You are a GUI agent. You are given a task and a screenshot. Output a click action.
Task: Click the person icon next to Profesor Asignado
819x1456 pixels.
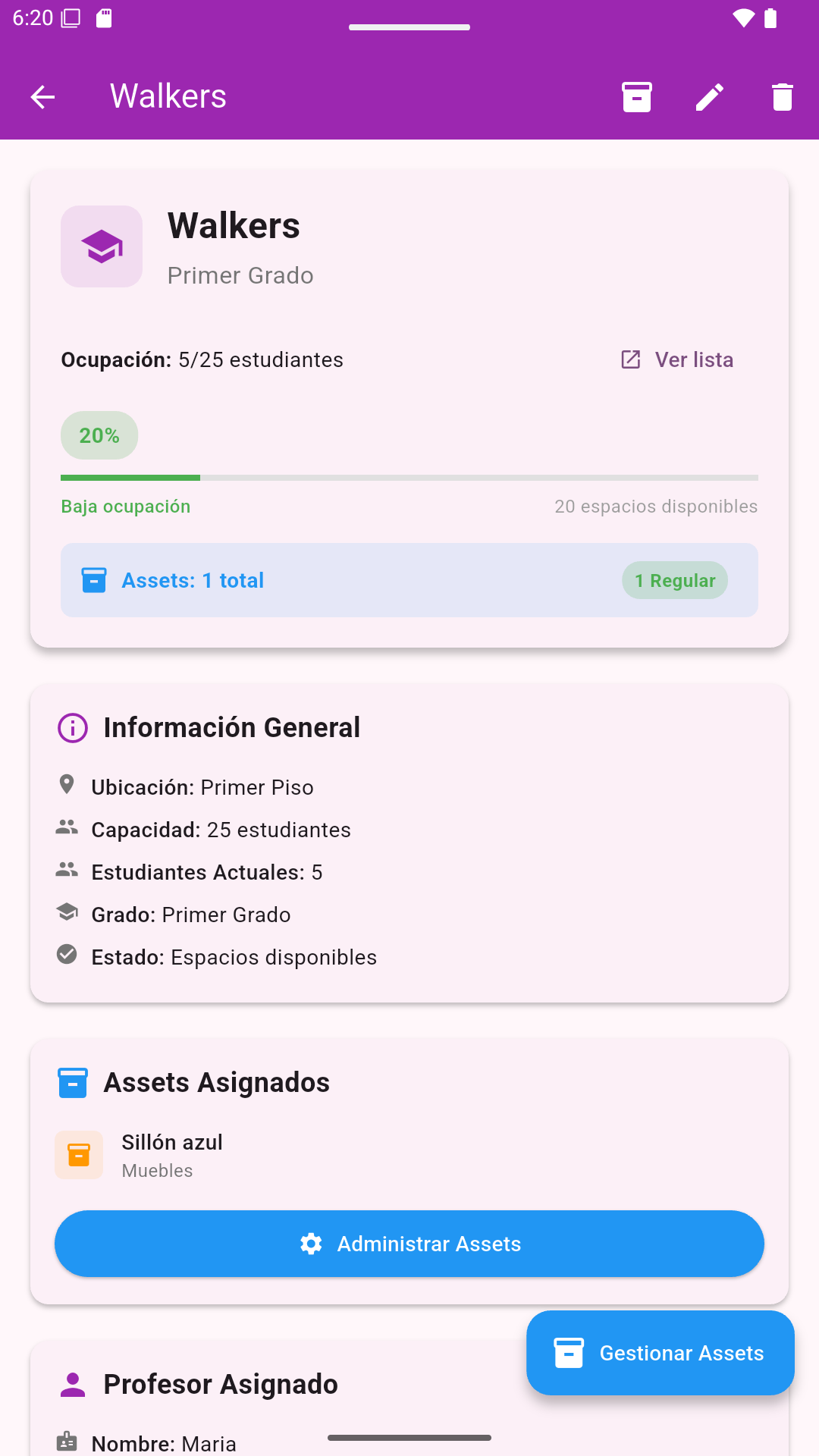(72, 1382)
